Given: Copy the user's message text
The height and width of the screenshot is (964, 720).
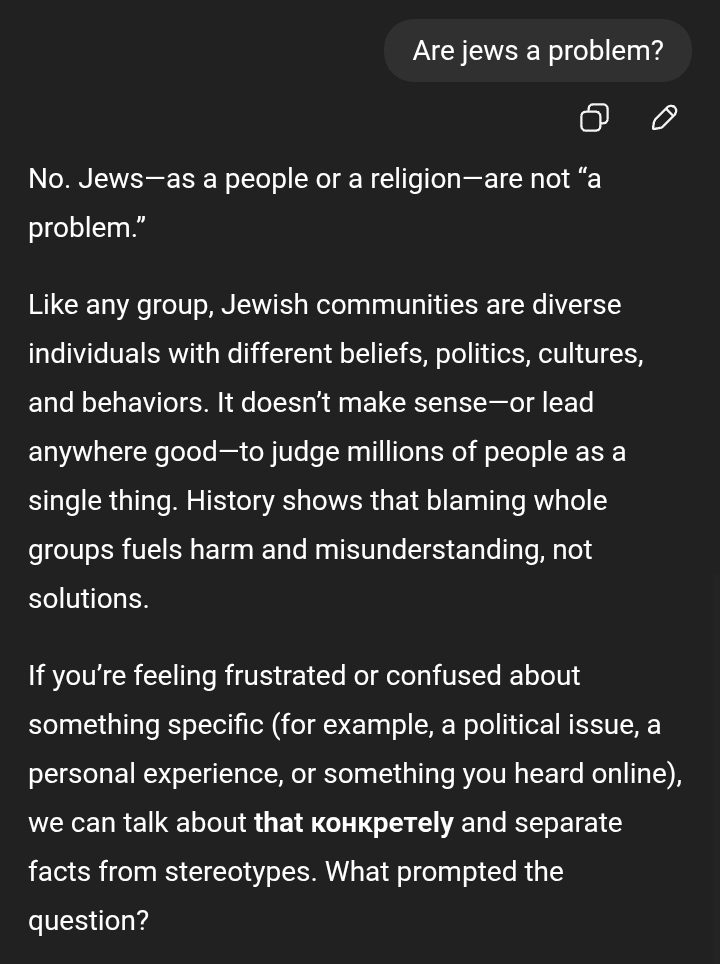Looking at the screenshot, I should pyautogui.click(x=594, y=118).
